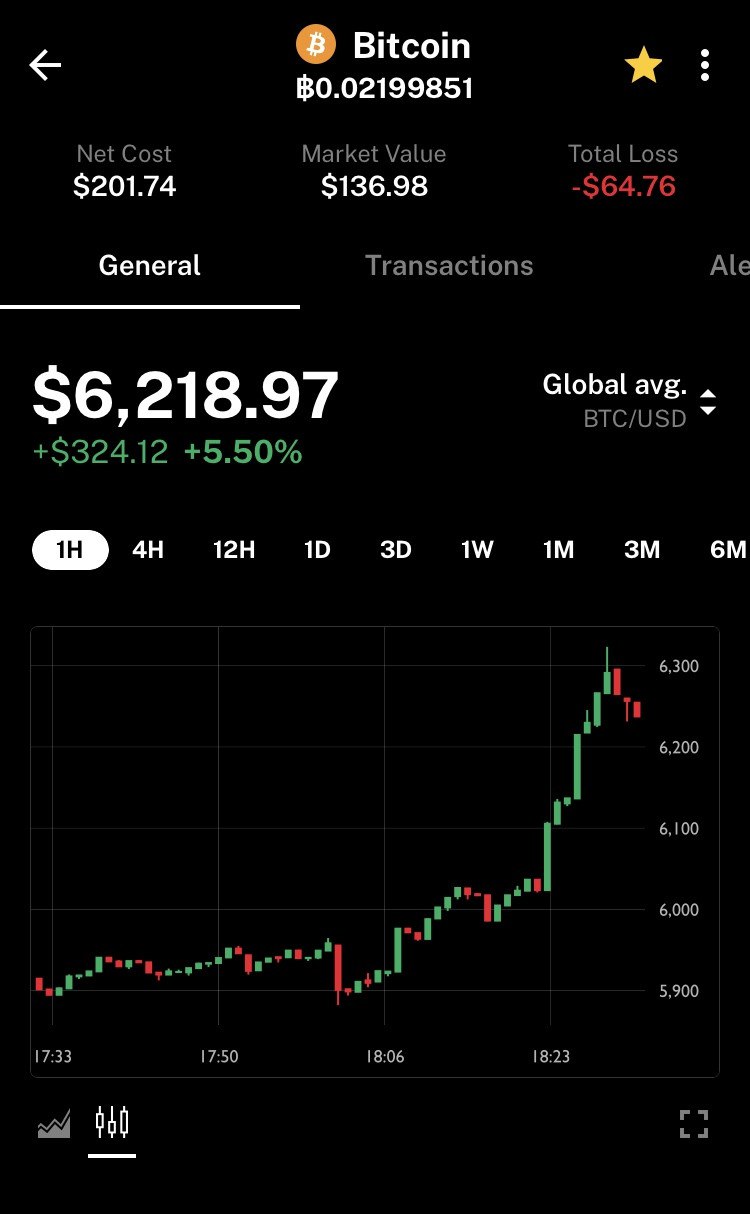750x1214 pixels.
Task: Select the 1H time range
Action: tap(70, 550)
